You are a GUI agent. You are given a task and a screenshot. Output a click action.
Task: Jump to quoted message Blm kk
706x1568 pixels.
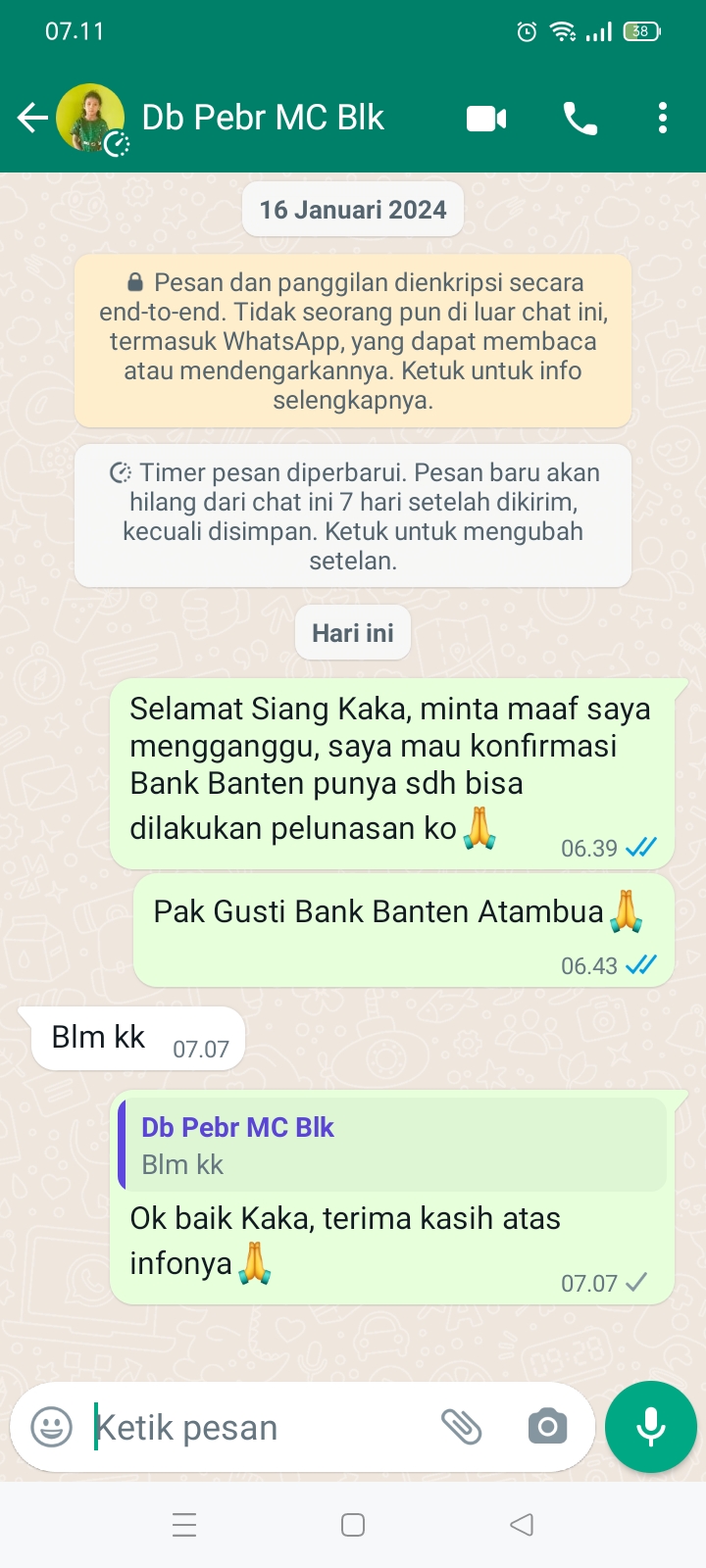pos(392,1145)
